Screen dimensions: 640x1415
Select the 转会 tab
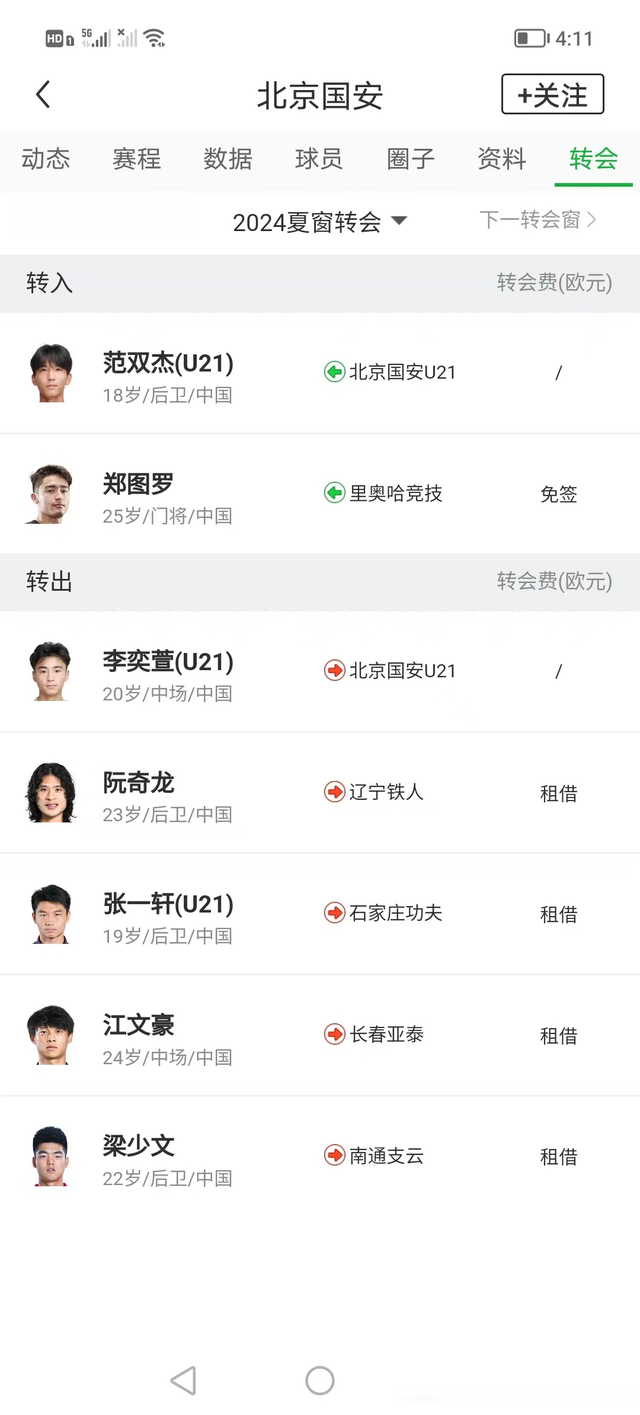pyautogui.click(x=593, y=159)
